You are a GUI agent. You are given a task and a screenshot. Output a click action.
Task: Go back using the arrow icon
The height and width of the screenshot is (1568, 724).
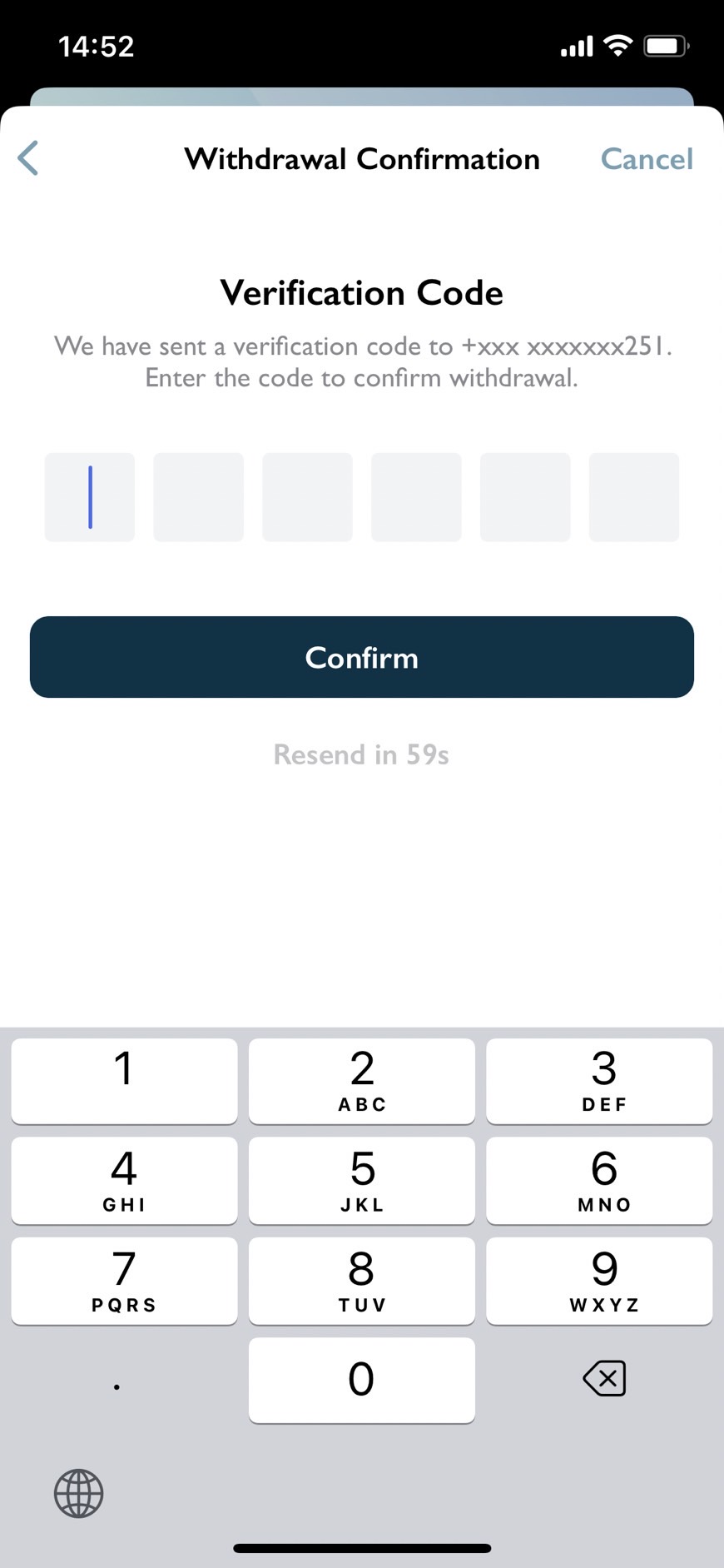click(28, 158)
